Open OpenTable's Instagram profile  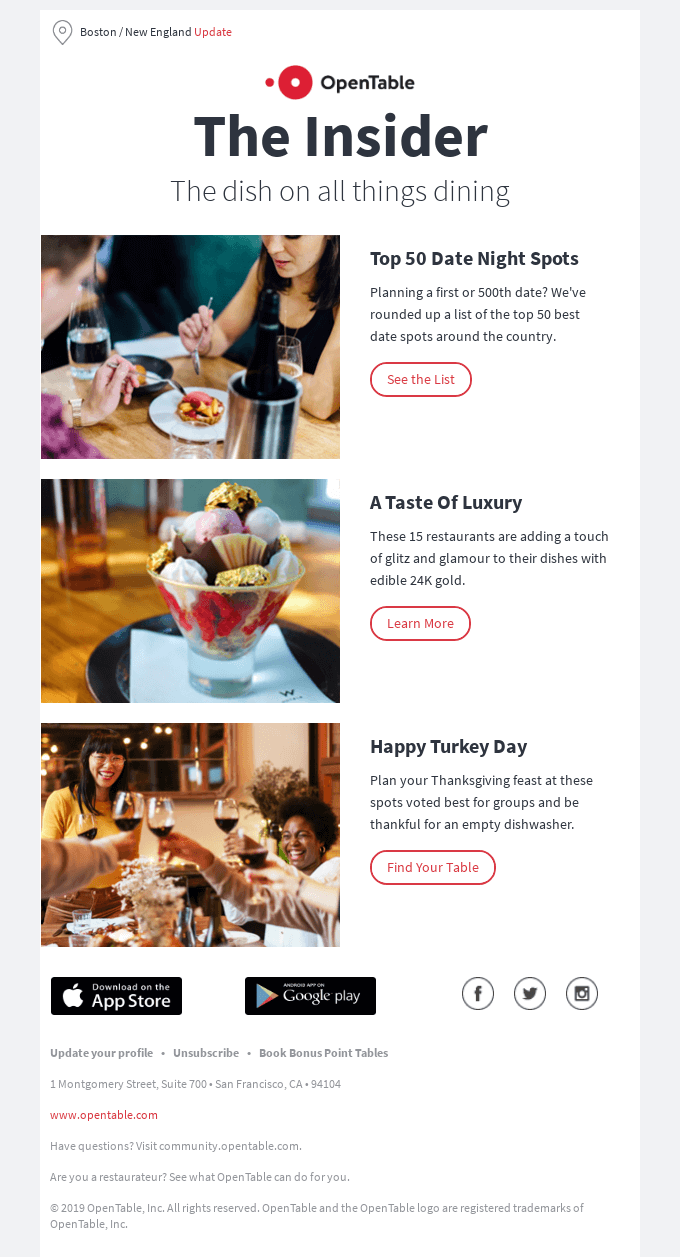[582, 994]
